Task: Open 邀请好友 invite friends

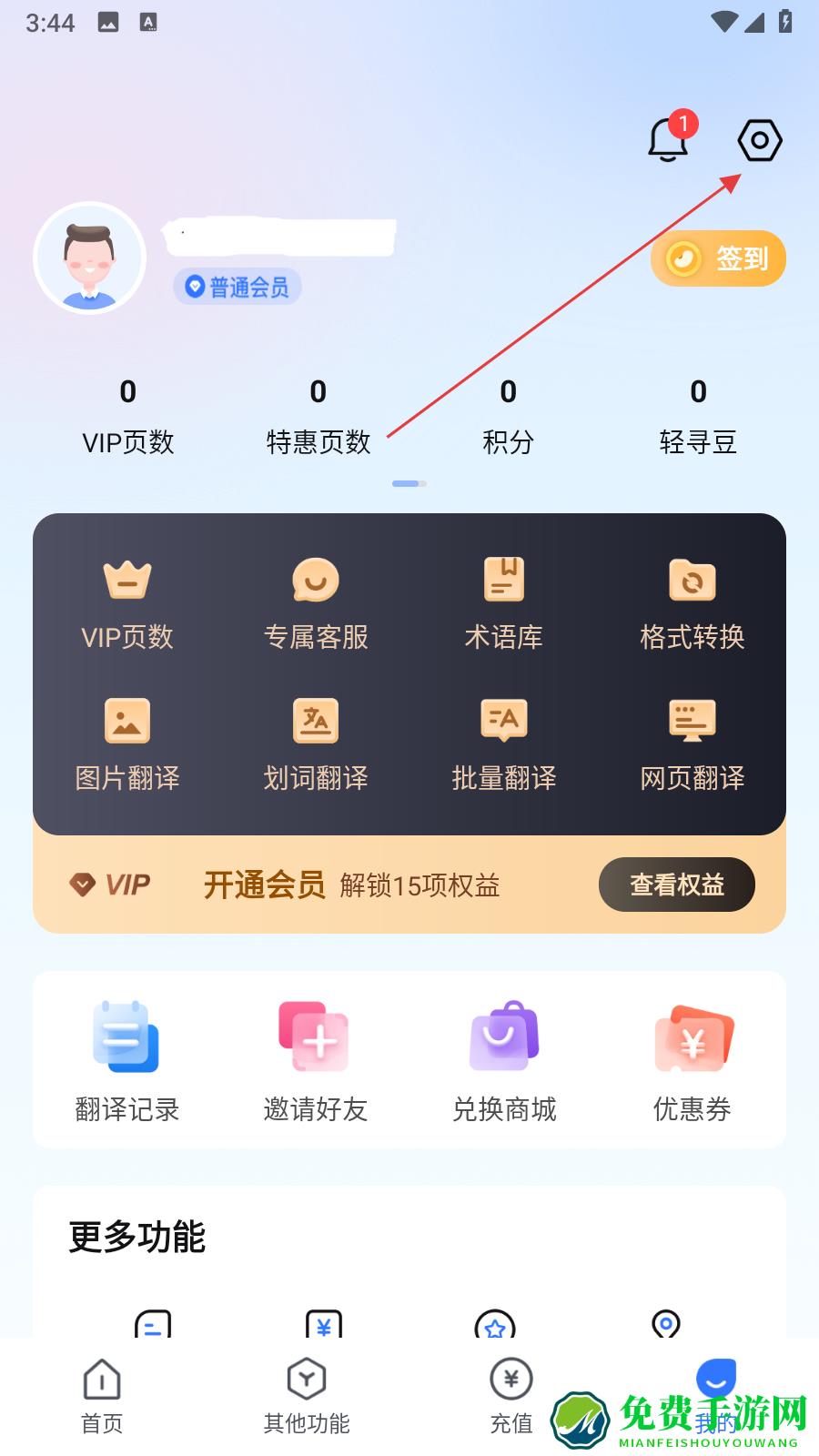Action: (x=316, y=1060)
